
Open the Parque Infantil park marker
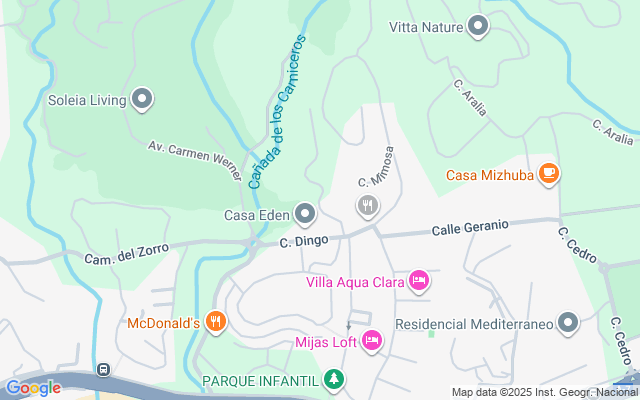click(334, 379)
